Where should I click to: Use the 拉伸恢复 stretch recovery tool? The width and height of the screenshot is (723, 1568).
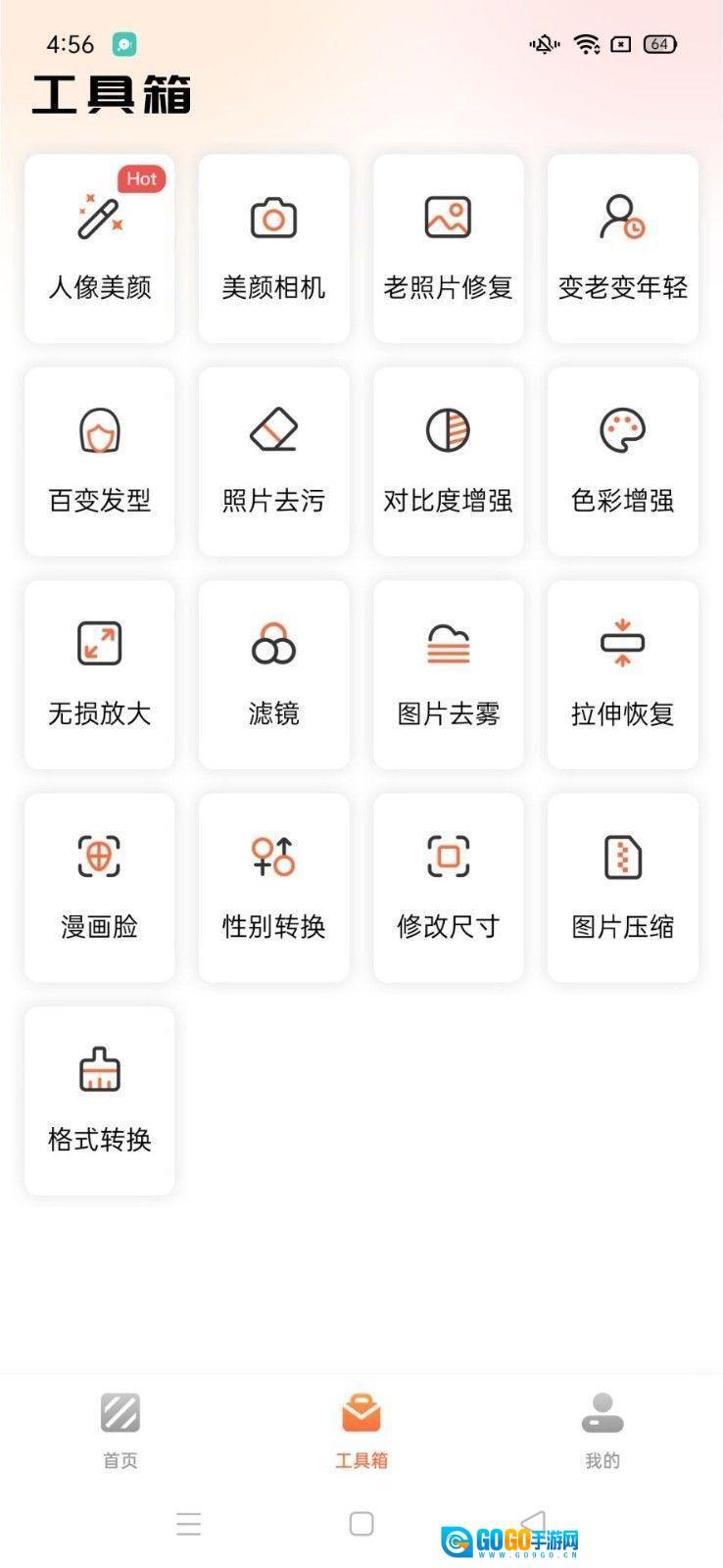pyautogui.click(x=622, y=672)
